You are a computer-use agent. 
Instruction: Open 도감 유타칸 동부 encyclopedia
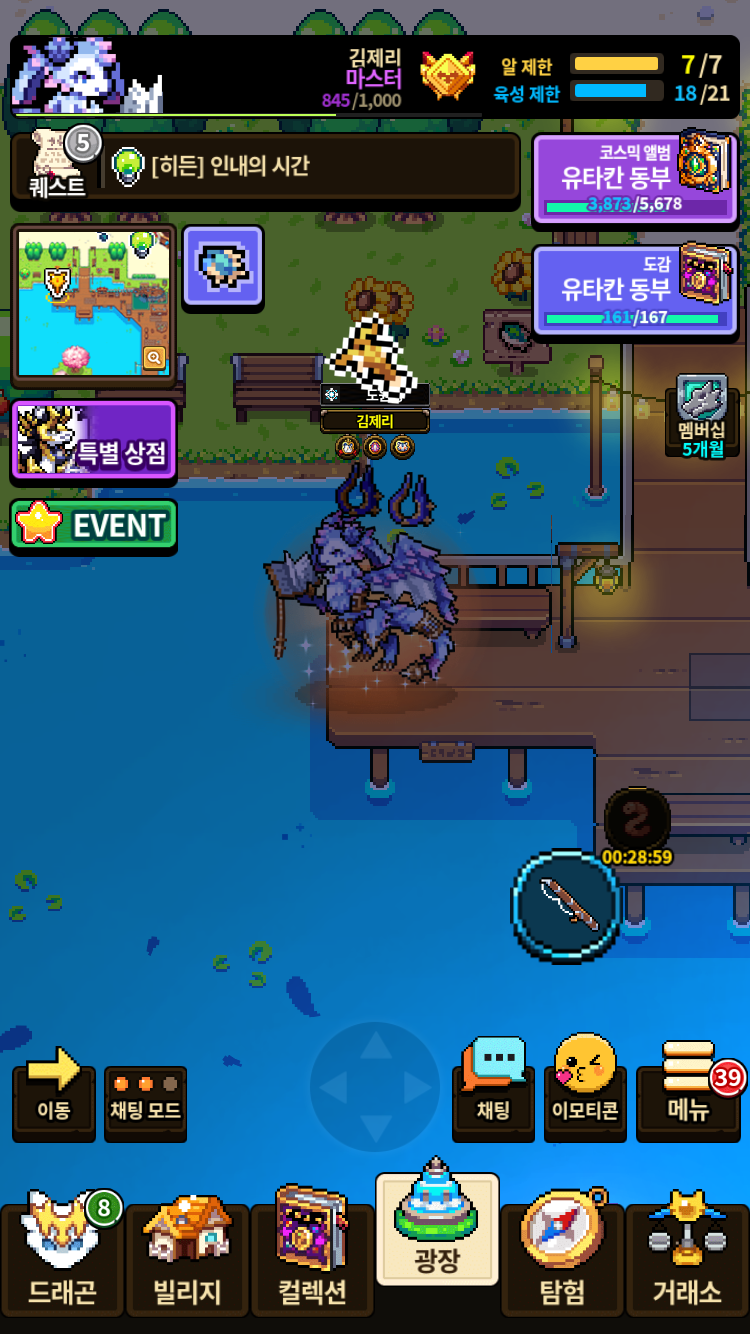pyautogui.click(x=636, y=290)
